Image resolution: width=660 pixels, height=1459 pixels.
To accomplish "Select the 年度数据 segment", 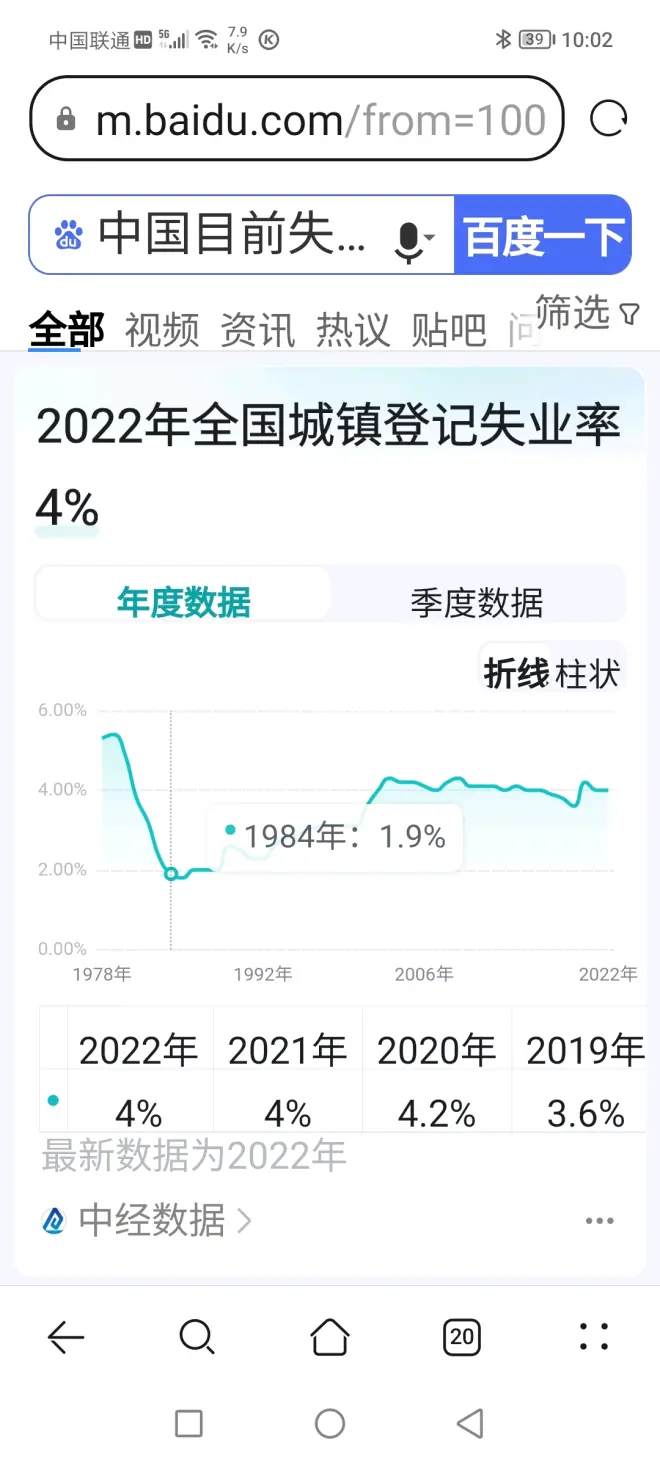I will pyautogui.click(x=184, y=602).
